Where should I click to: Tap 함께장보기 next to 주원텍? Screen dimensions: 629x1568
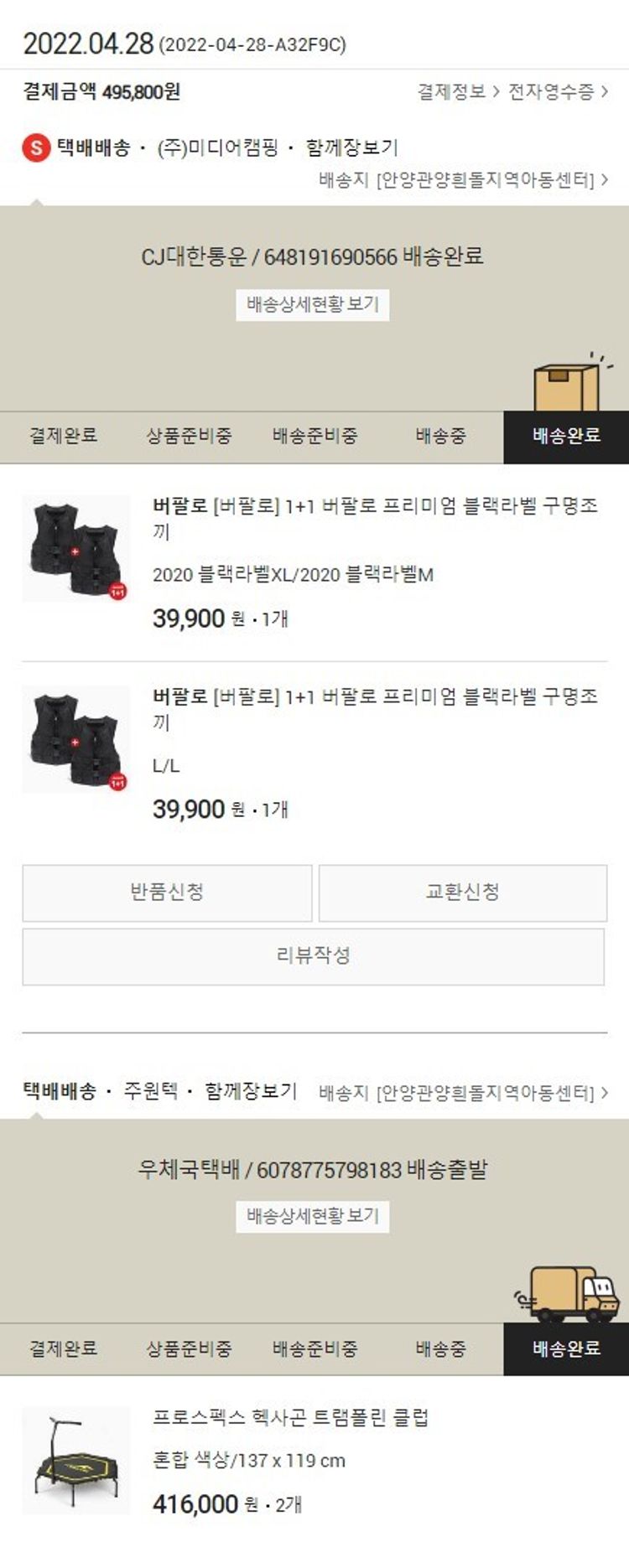pyautogui.click(x=251, y=1091)
